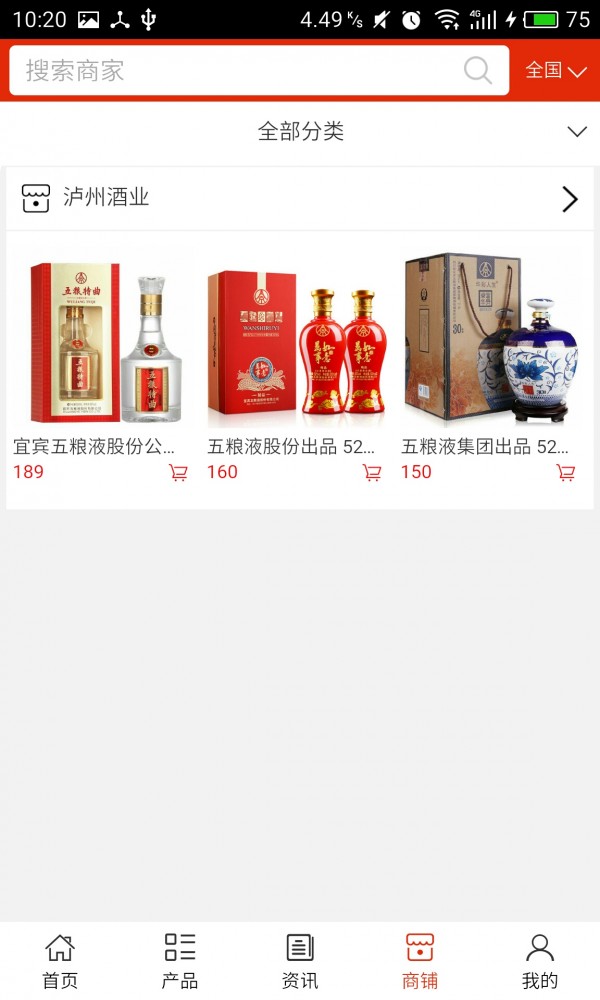Expand the 全部分类 category filter

tap(300, 132)
